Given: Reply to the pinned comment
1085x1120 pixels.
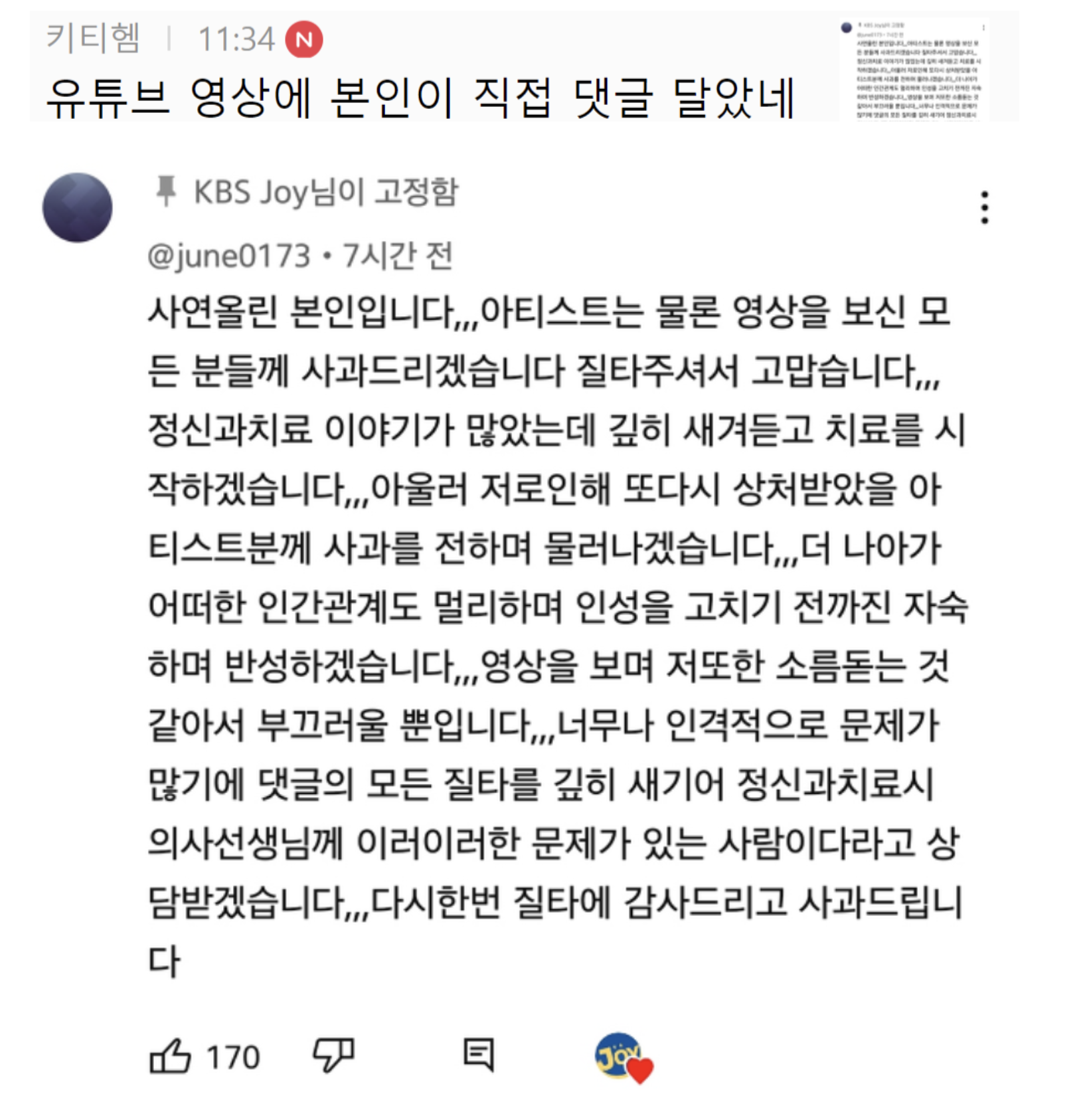Looking at the screenshot, I should [479, 1055].
